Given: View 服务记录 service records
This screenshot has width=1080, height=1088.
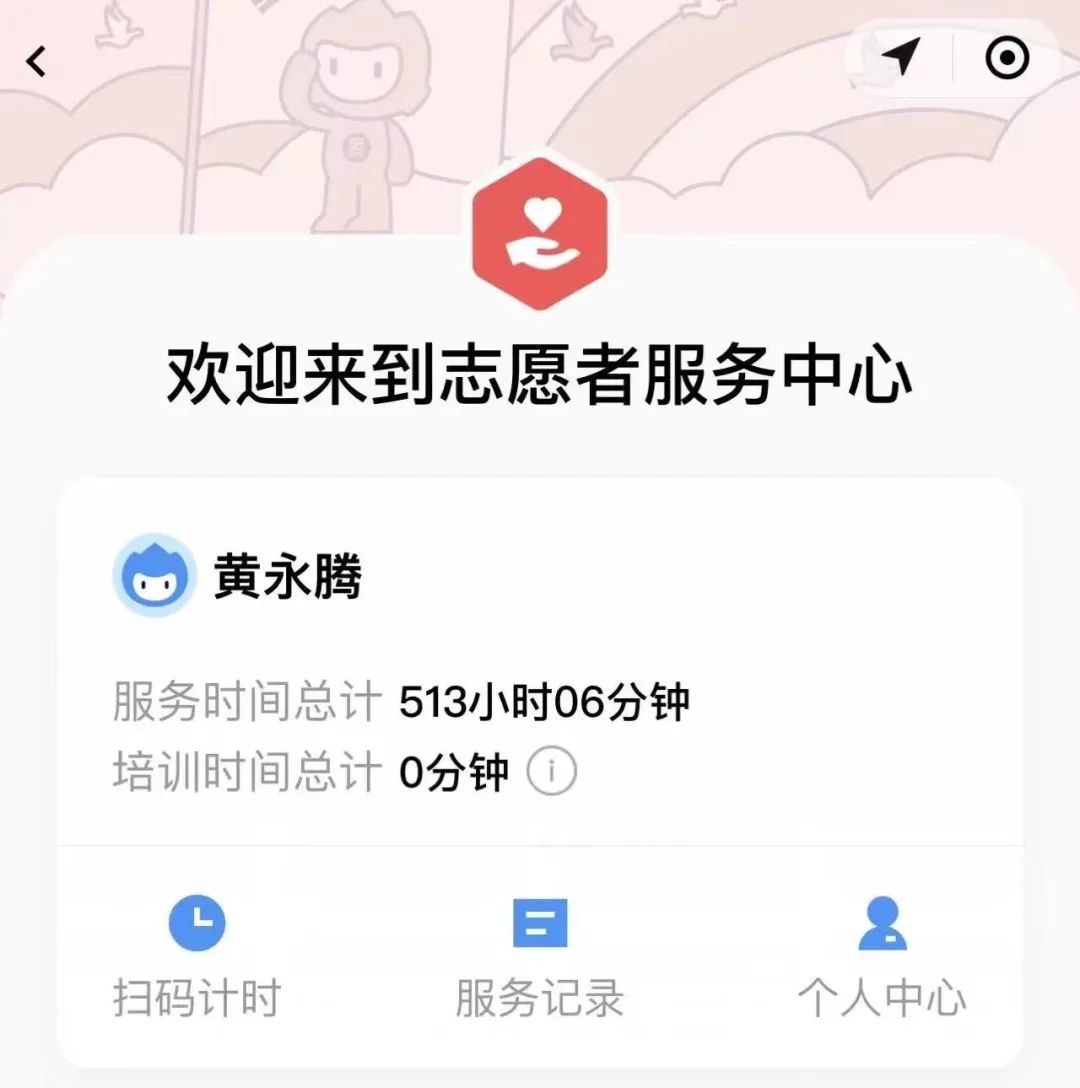Looking at the screenshot, I should [x=540, y=955].
